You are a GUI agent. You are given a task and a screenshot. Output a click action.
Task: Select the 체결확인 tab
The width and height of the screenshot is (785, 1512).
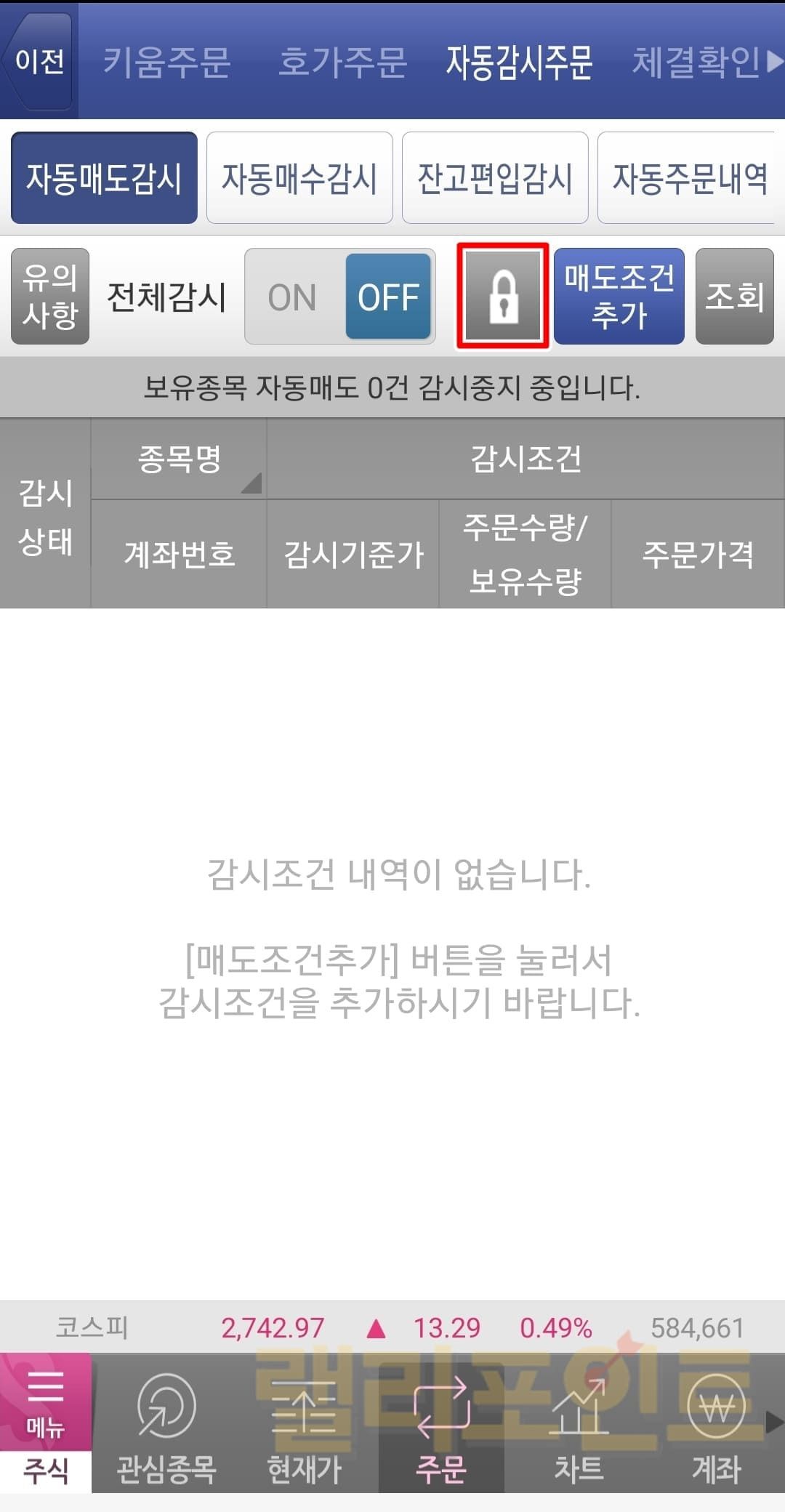pyautogui.click(x=696, y=61)
